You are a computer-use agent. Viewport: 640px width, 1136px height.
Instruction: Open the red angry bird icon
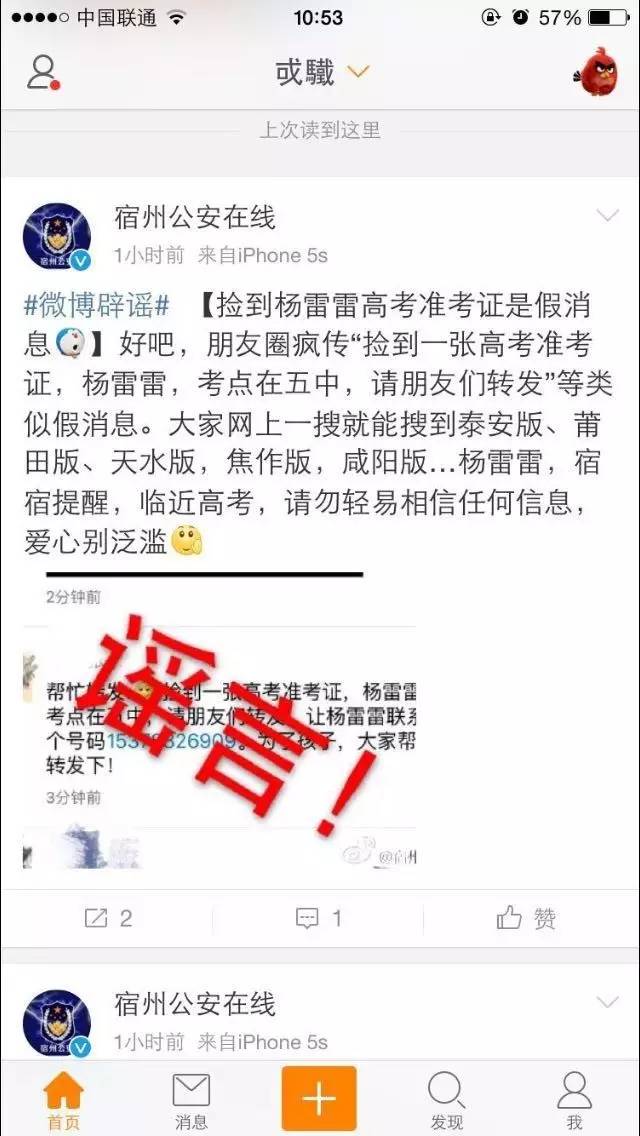click(598, 72)
